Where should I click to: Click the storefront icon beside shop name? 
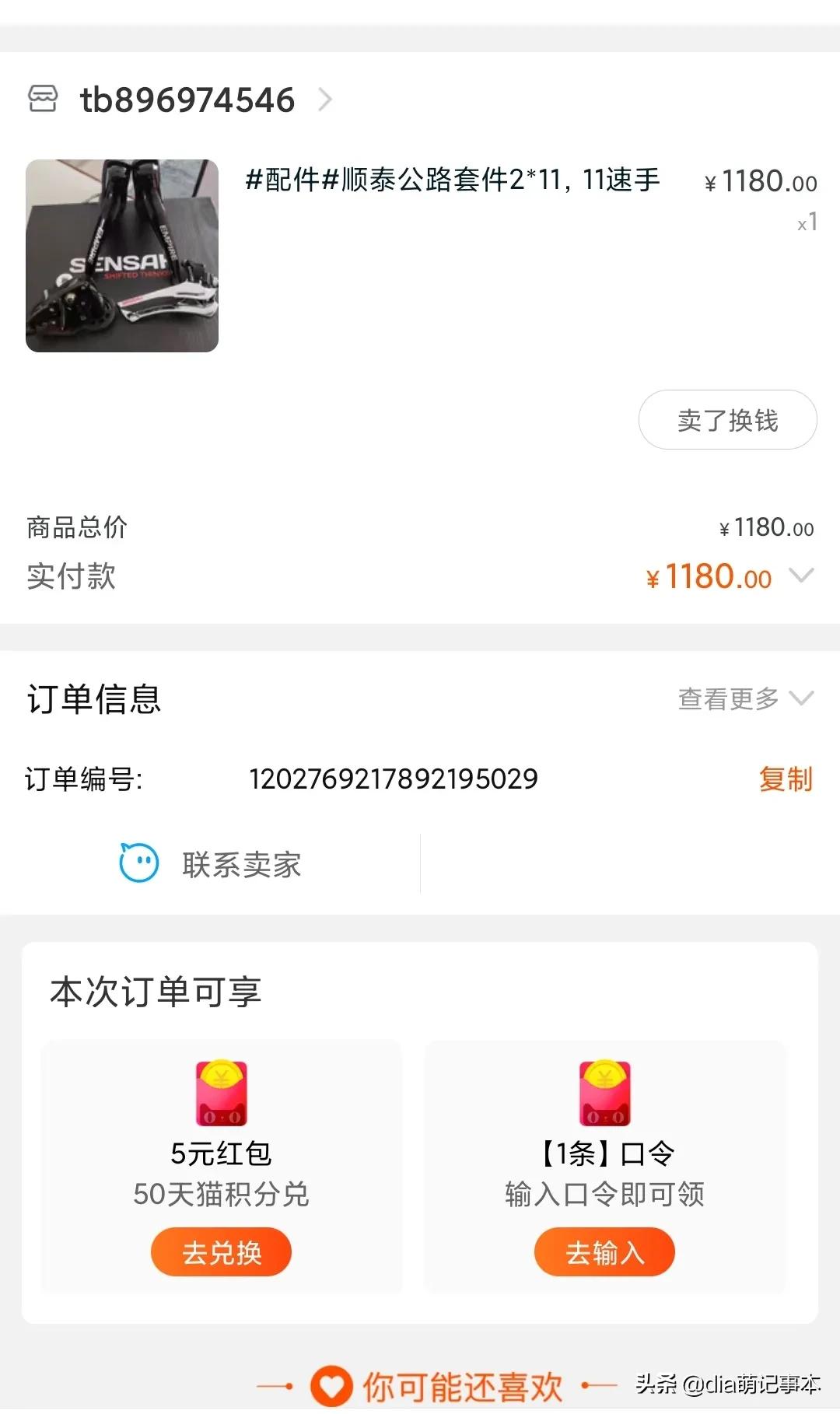pyautogui.click(x=43, y=100)
